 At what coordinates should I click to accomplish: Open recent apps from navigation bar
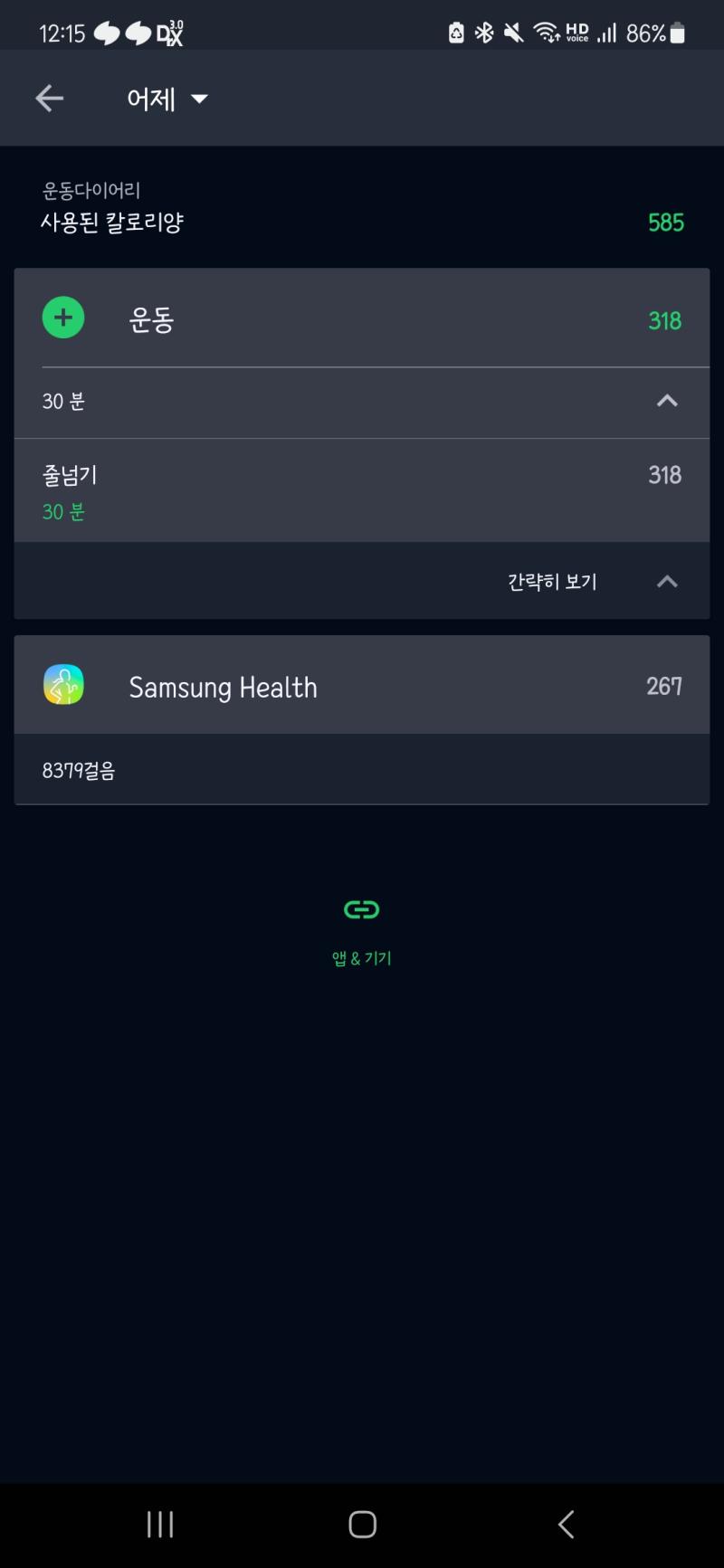tap(160, 1525)
